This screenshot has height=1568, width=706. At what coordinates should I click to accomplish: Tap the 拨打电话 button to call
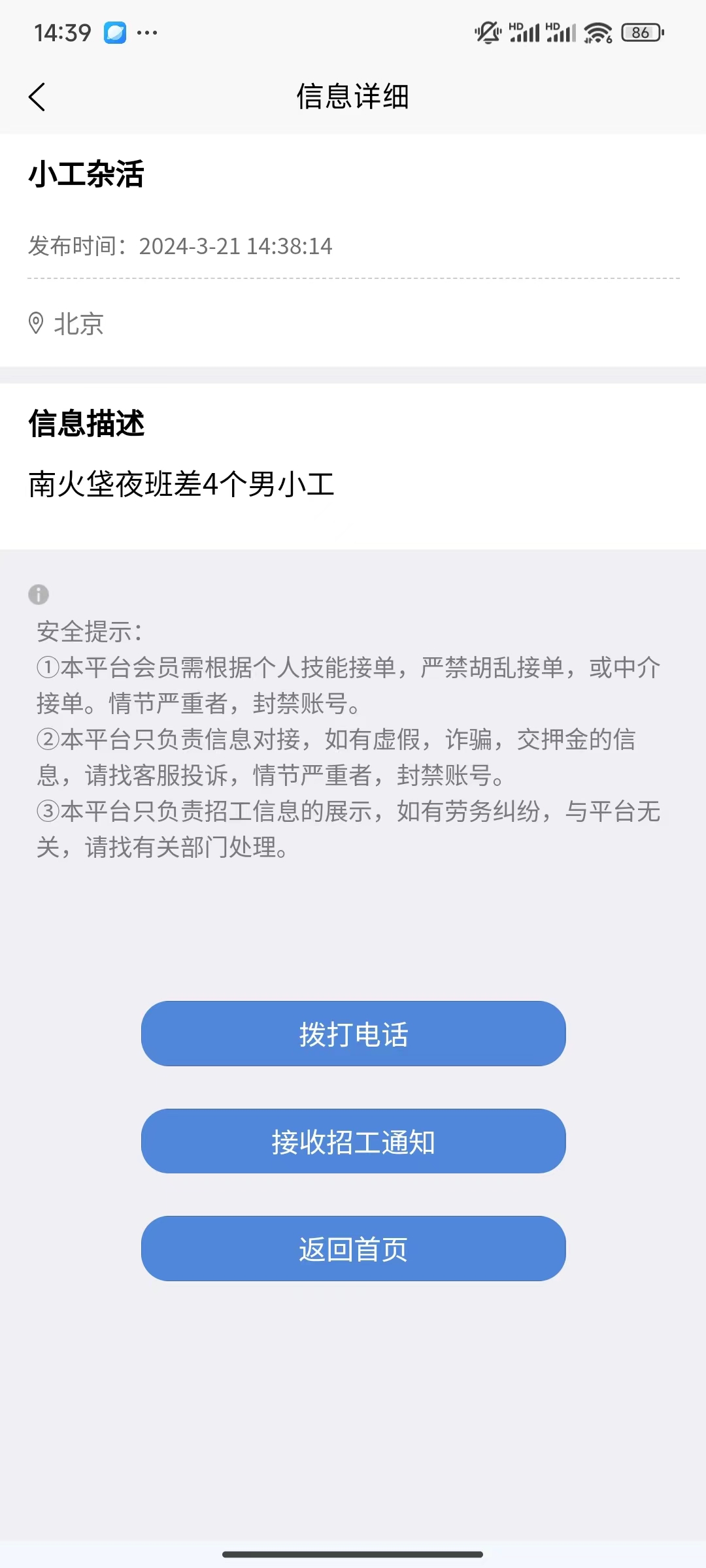point(353,1034)
